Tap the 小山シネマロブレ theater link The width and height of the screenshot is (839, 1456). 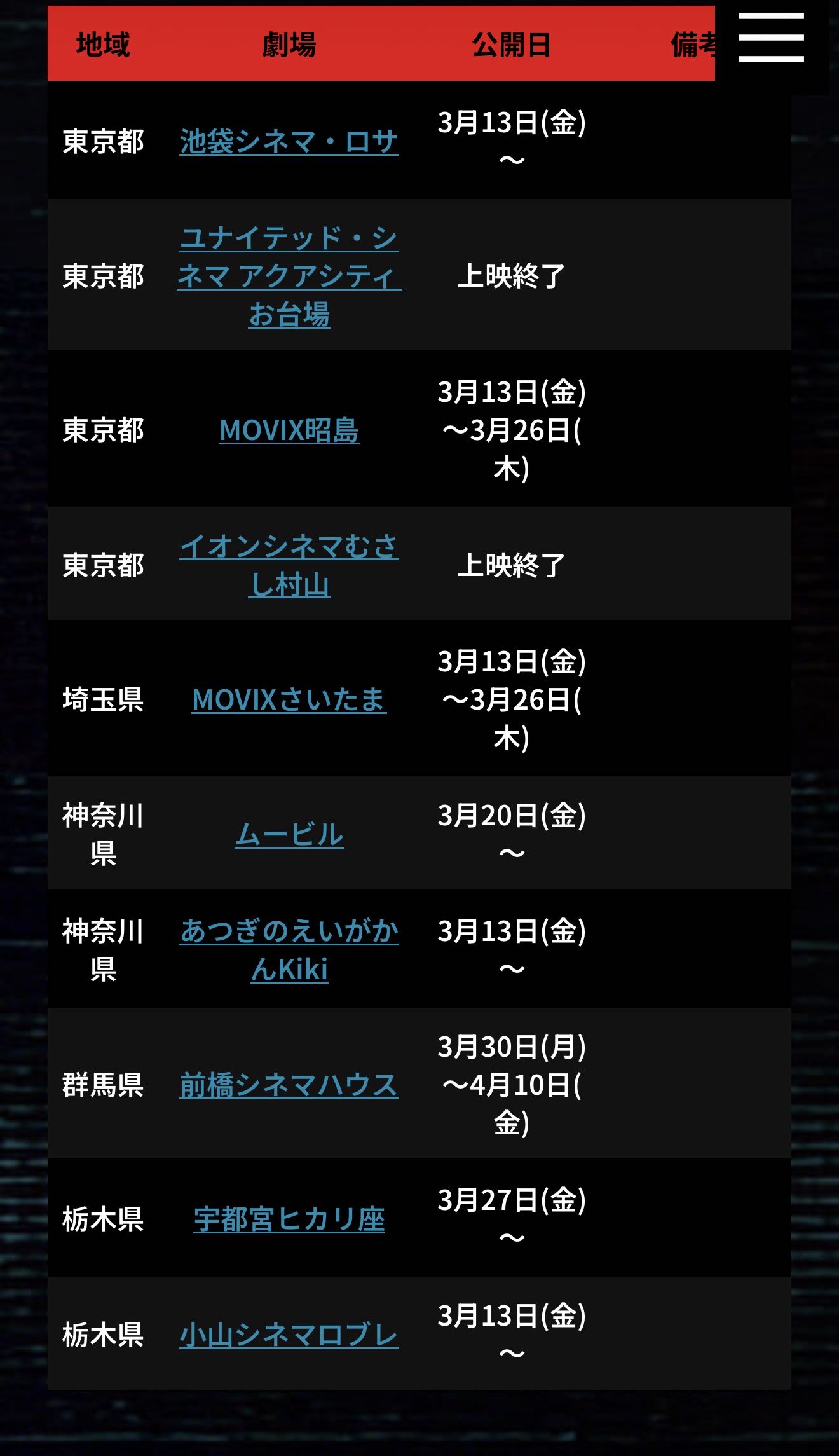tap(289, 1335)
